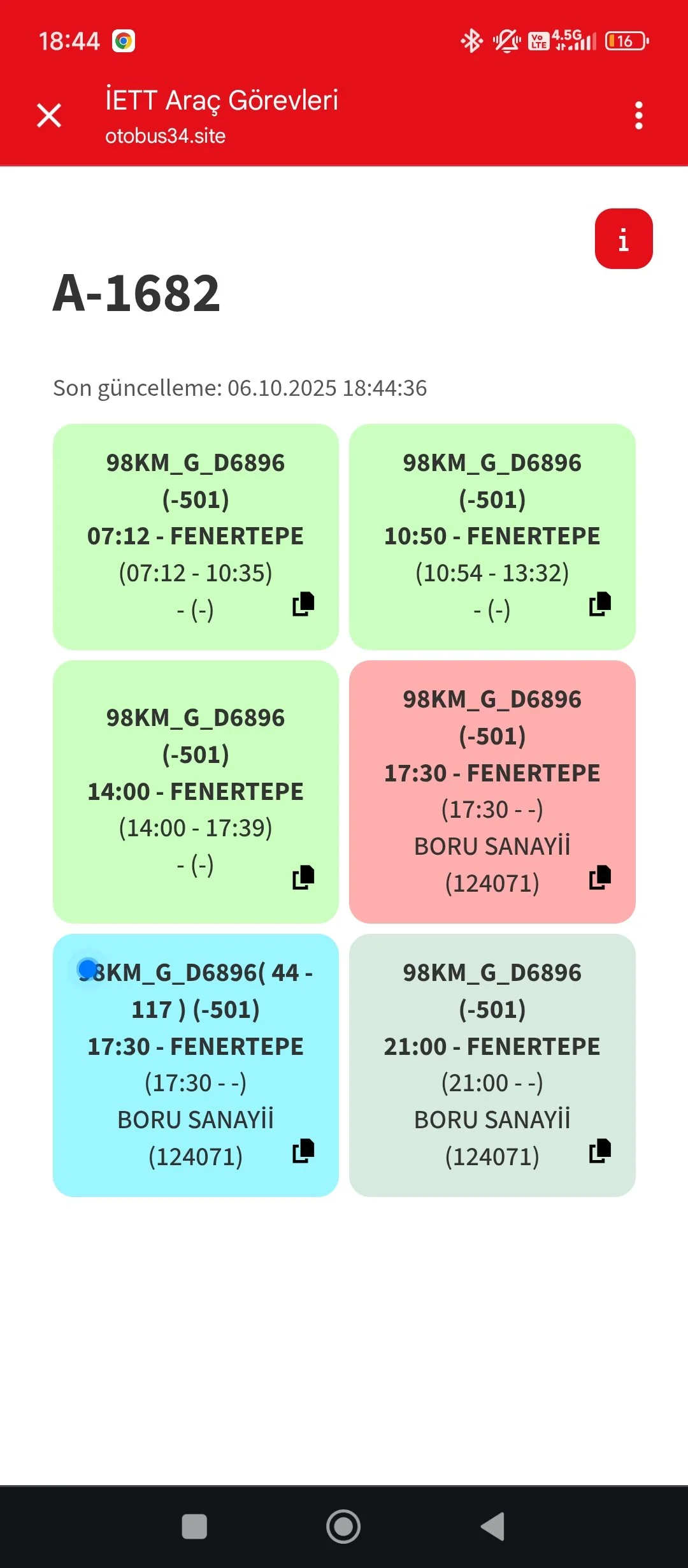Go back with the system back button
Image resolution: width=688 pixels, height=1568 pixels.
click(493, 1527)
